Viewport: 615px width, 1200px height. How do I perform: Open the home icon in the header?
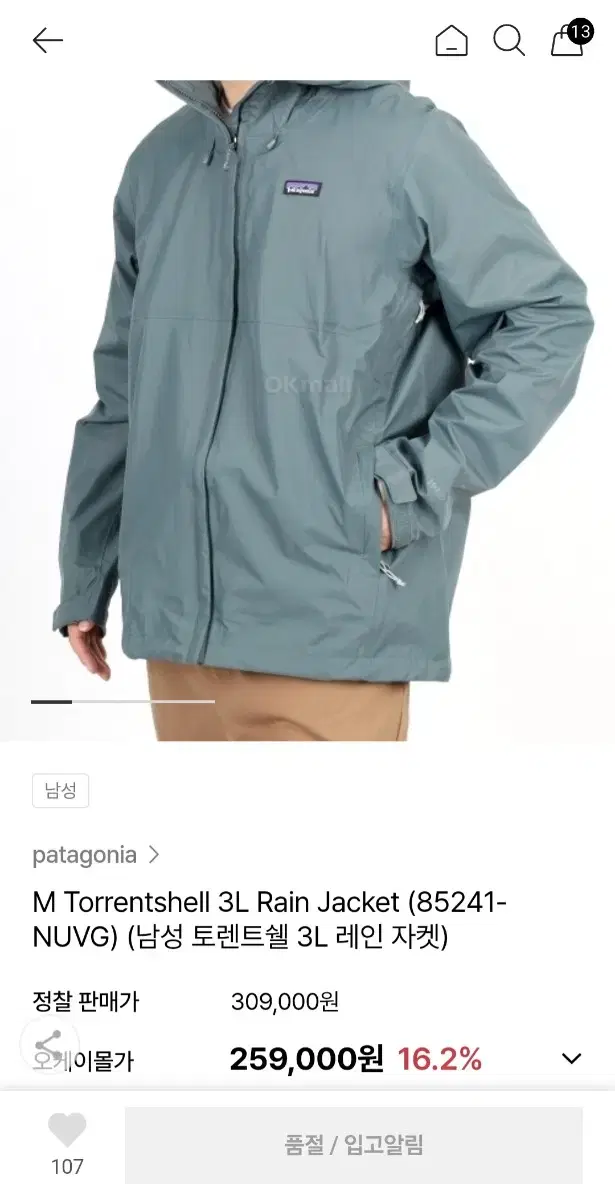[451, 40]
